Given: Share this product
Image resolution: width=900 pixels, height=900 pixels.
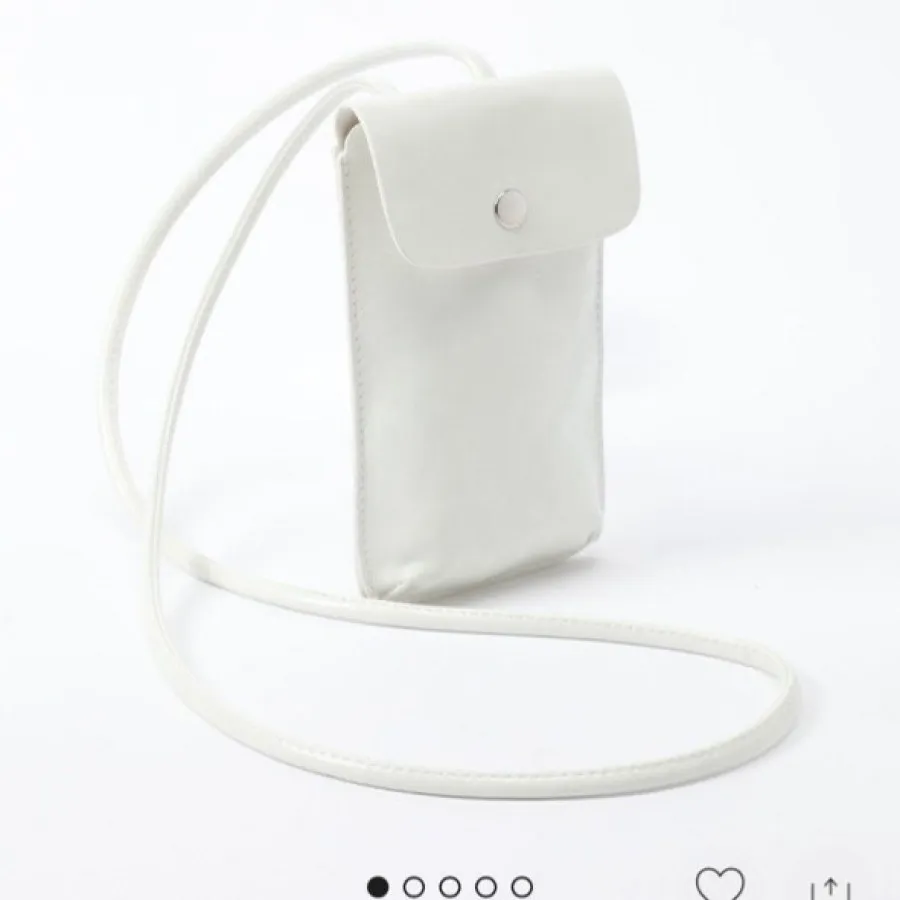Looking at the screenshot, I should (829, 887).
